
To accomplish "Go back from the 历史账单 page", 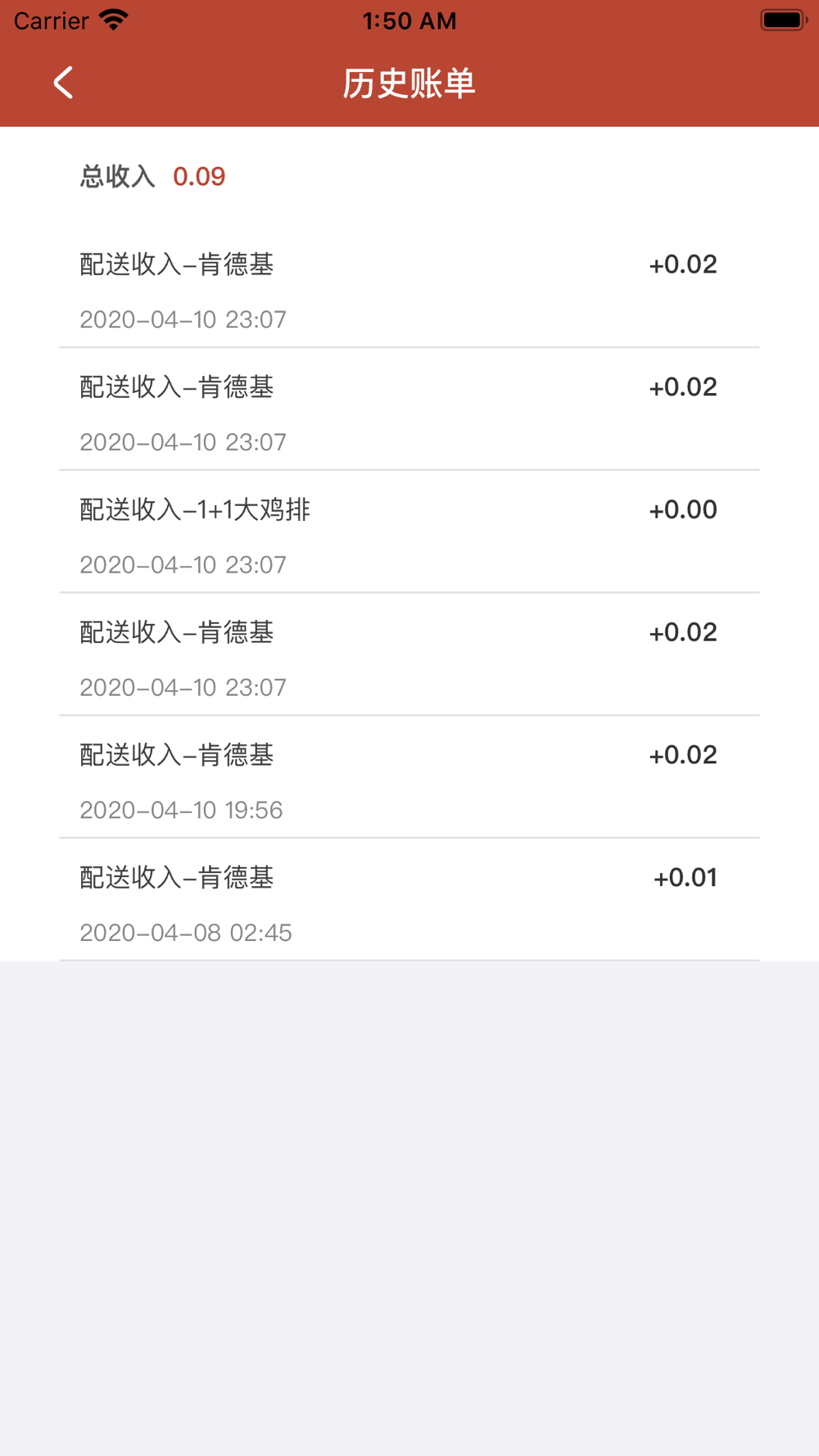I will [x=63, y=83].
